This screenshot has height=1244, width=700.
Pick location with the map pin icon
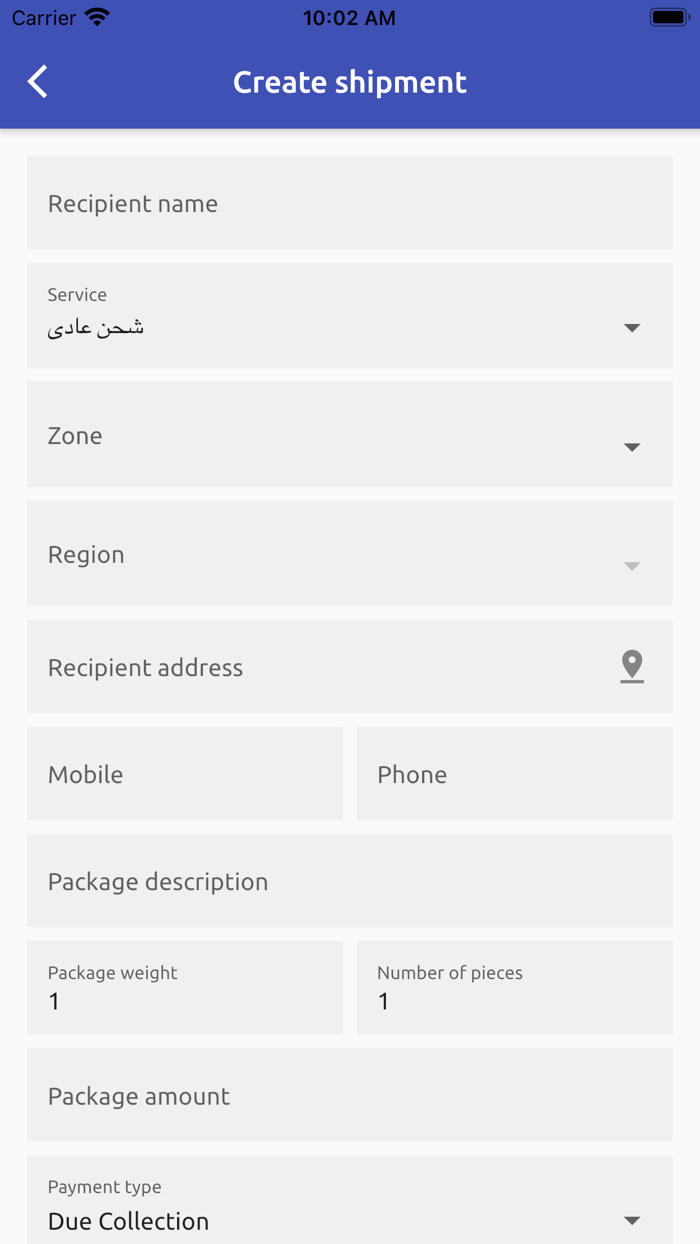[632, 666]
